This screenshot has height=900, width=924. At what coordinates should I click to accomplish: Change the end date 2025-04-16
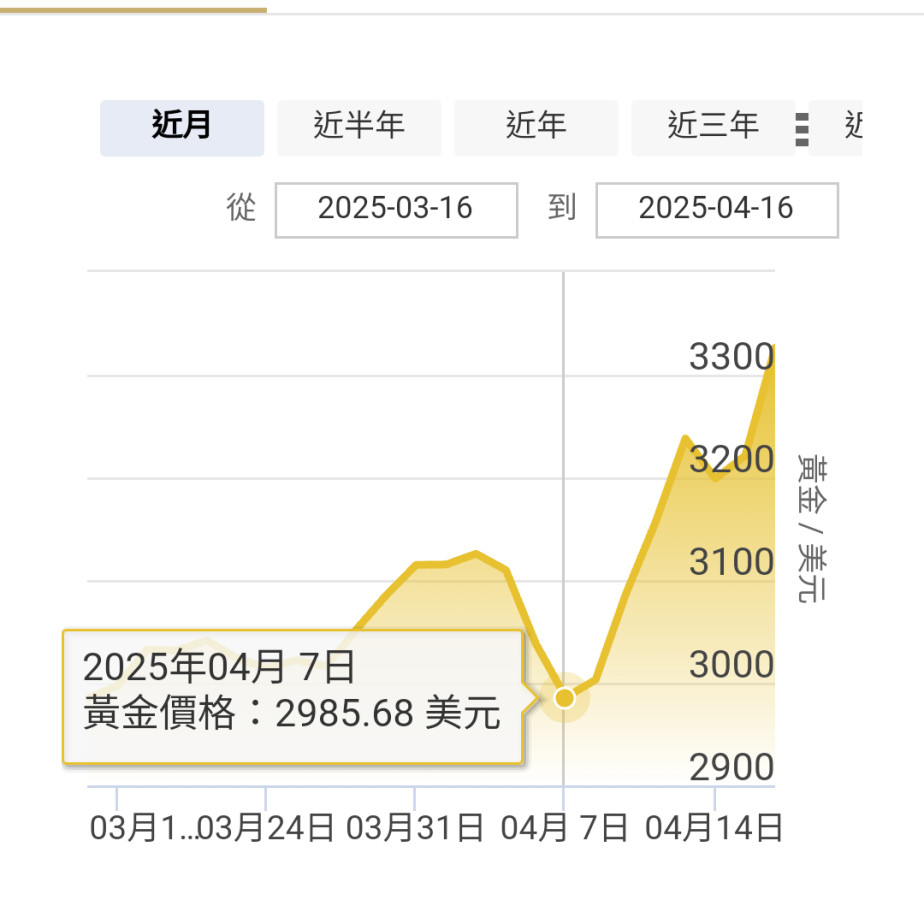click(716, 209)
